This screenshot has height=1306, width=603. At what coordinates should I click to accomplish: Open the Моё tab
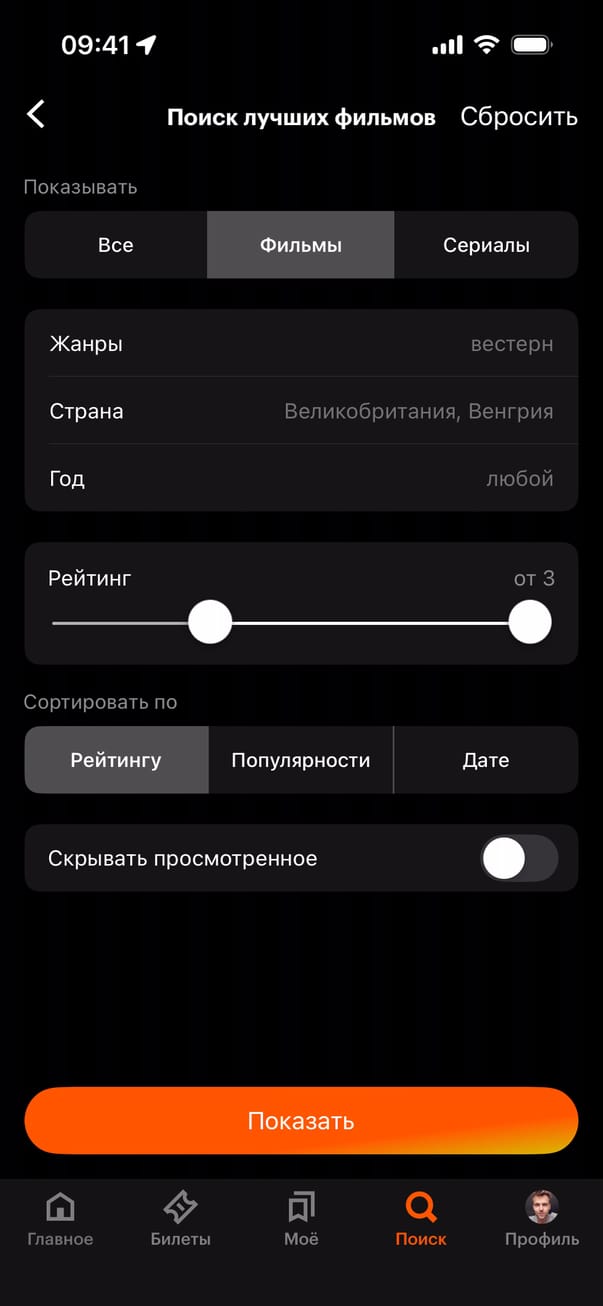(x=301, y=1220)
